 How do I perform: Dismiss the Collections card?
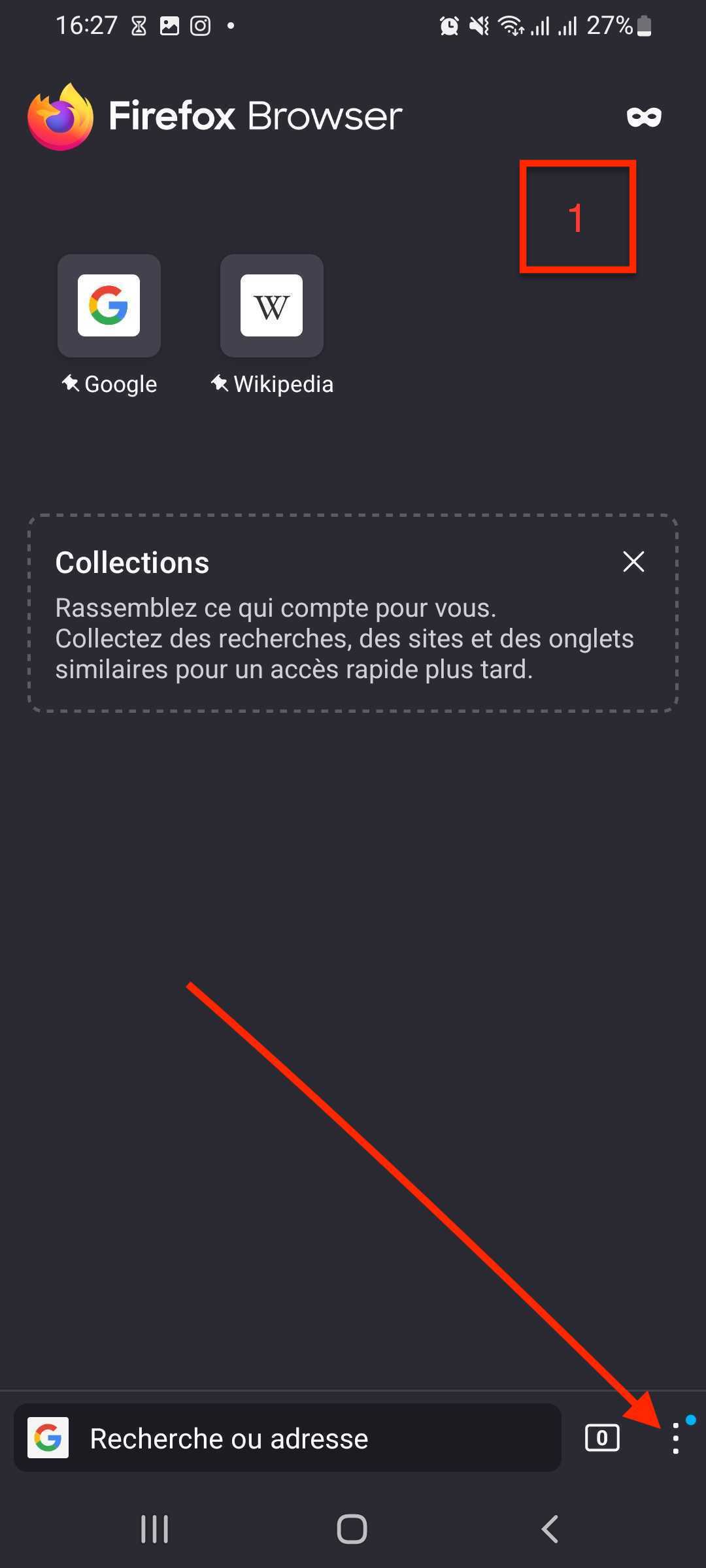[x=633, y=561]
